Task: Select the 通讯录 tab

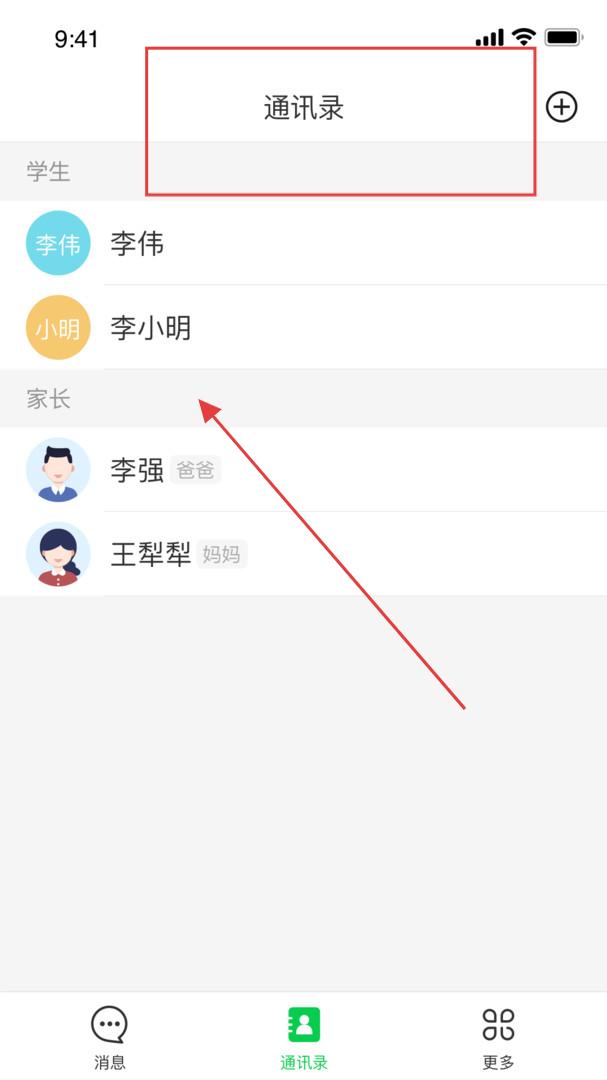Action: [x=304, y=1037]
